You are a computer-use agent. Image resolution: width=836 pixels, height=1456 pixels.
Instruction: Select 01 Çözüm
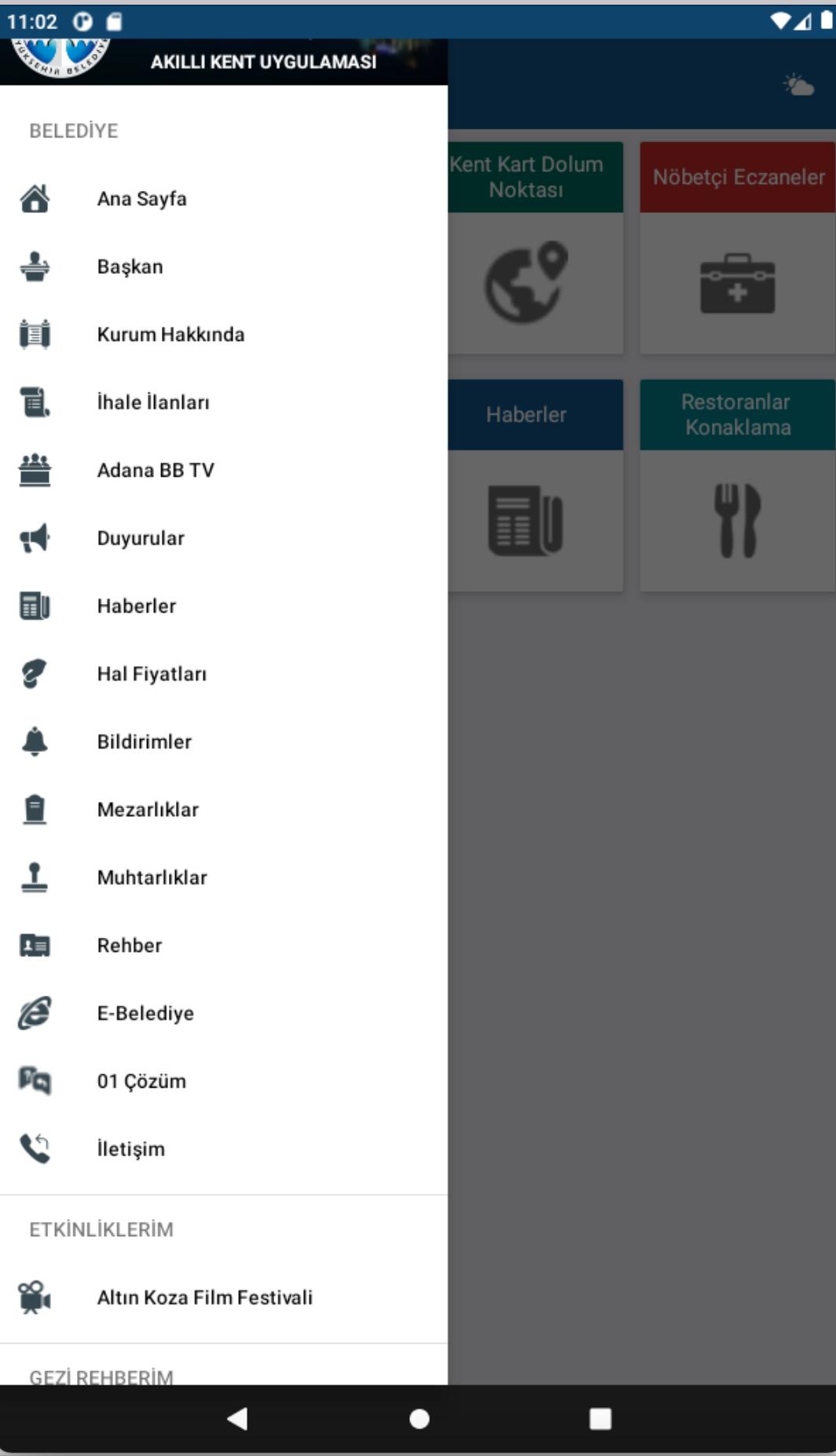[224, 1081]
